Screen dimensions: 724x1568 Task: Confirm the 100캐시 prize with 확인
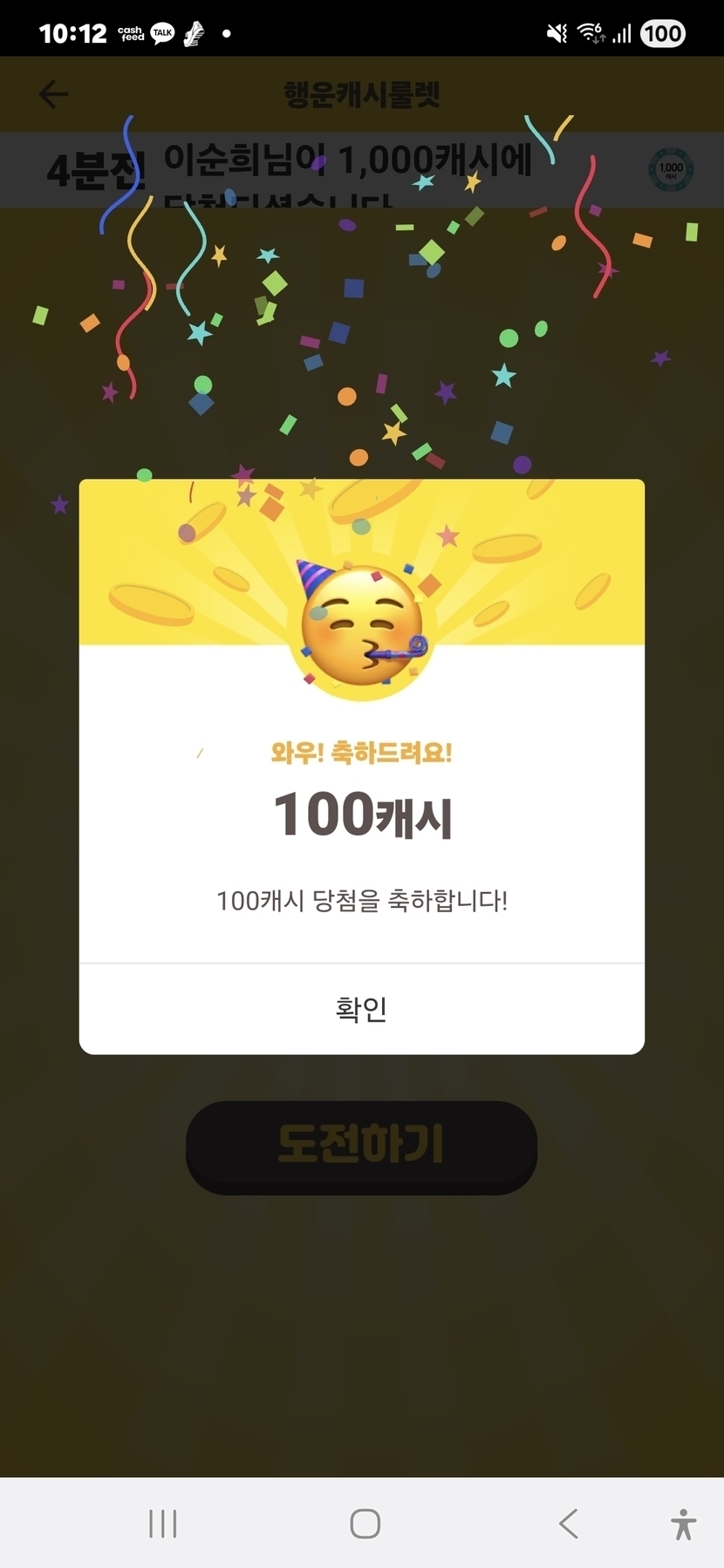pyautogui.click(x=361, y=1009)
